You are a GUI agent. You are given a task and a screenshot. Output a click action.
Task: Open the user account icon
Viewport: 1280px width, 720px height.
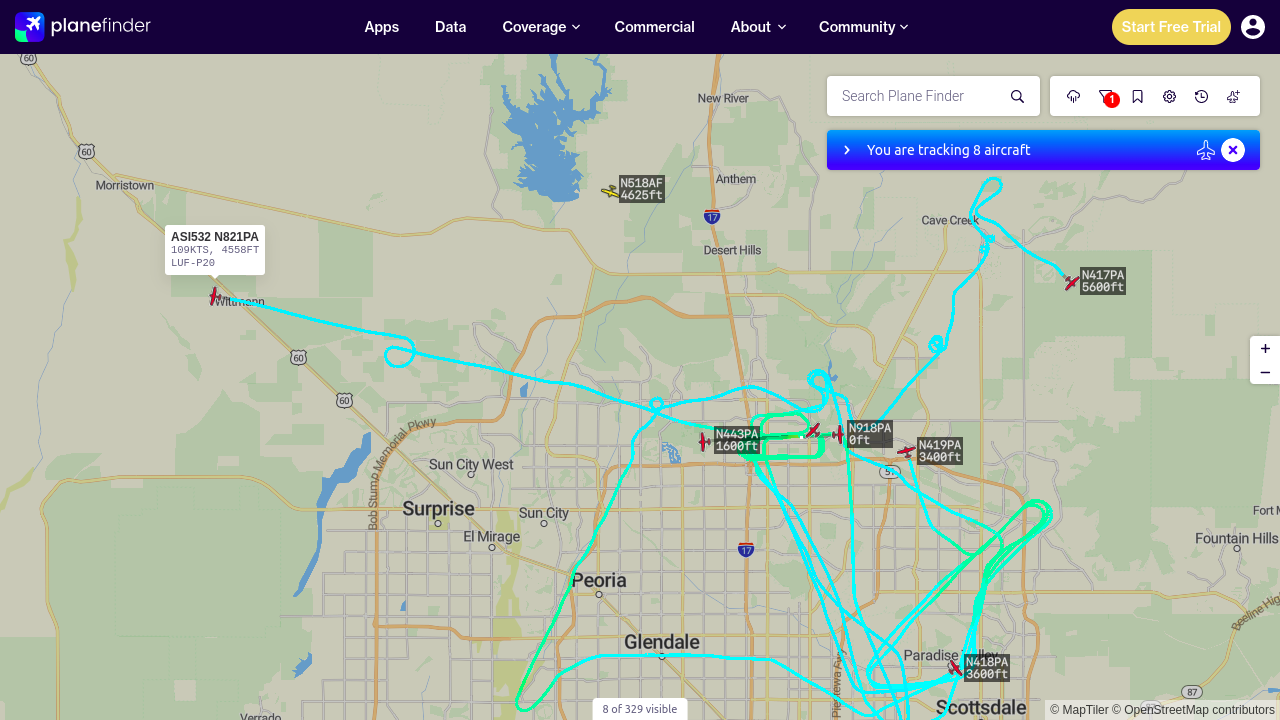pos(1253,27)
